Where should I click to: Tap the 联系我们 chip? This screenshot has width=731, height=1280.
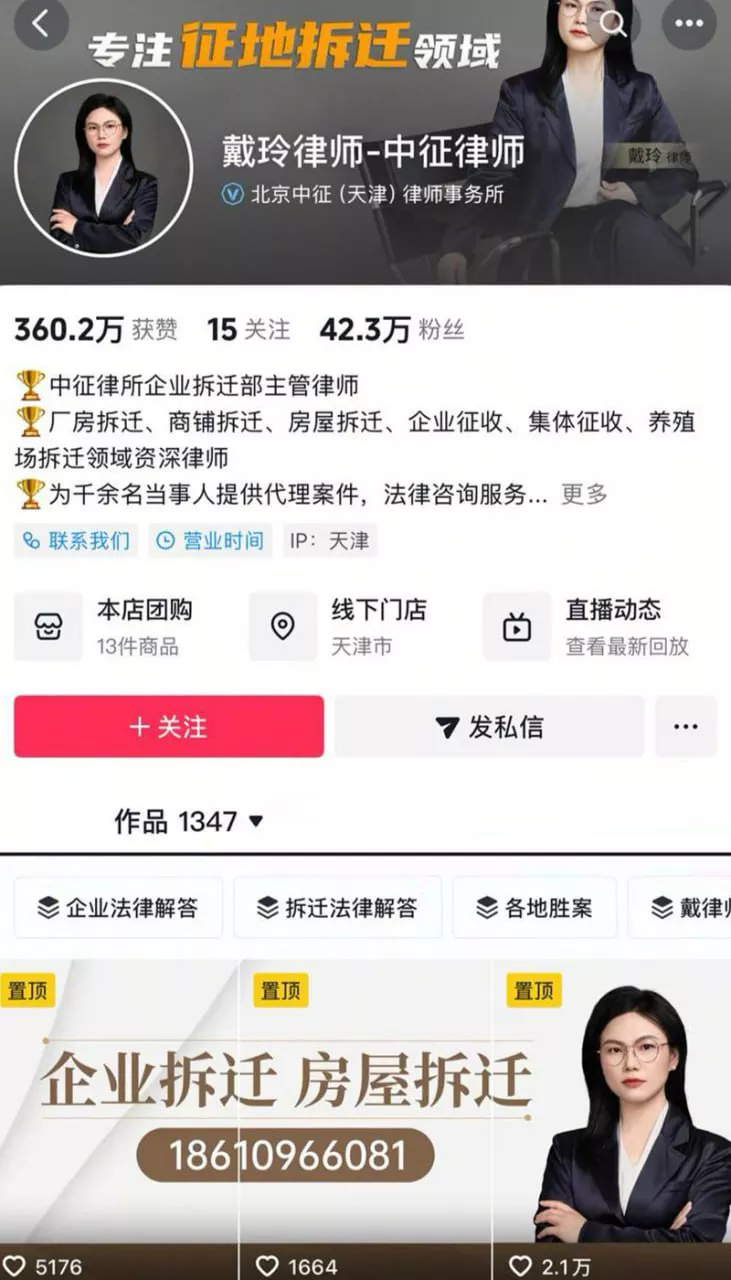click(x=77, y=541)
